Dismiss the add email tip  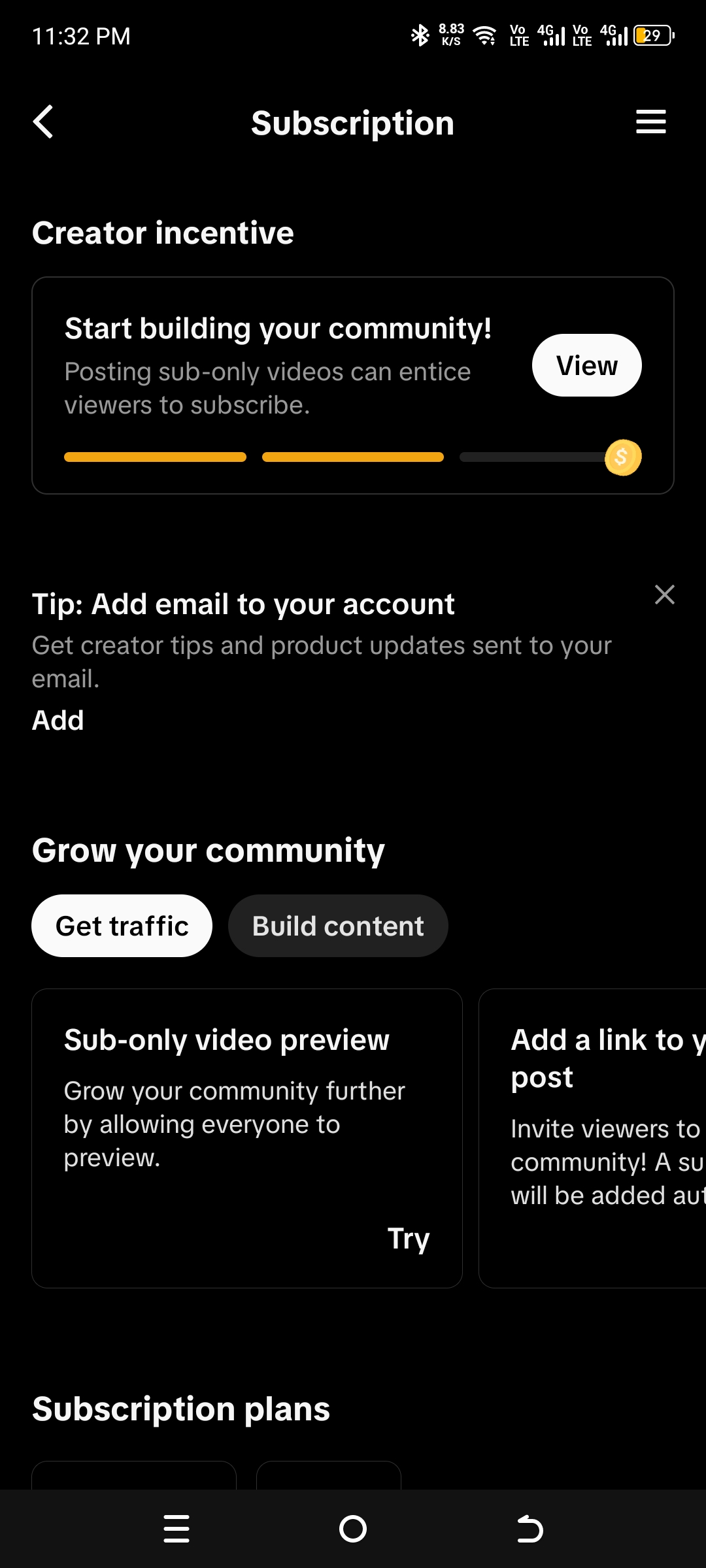(x=664, y=595)
